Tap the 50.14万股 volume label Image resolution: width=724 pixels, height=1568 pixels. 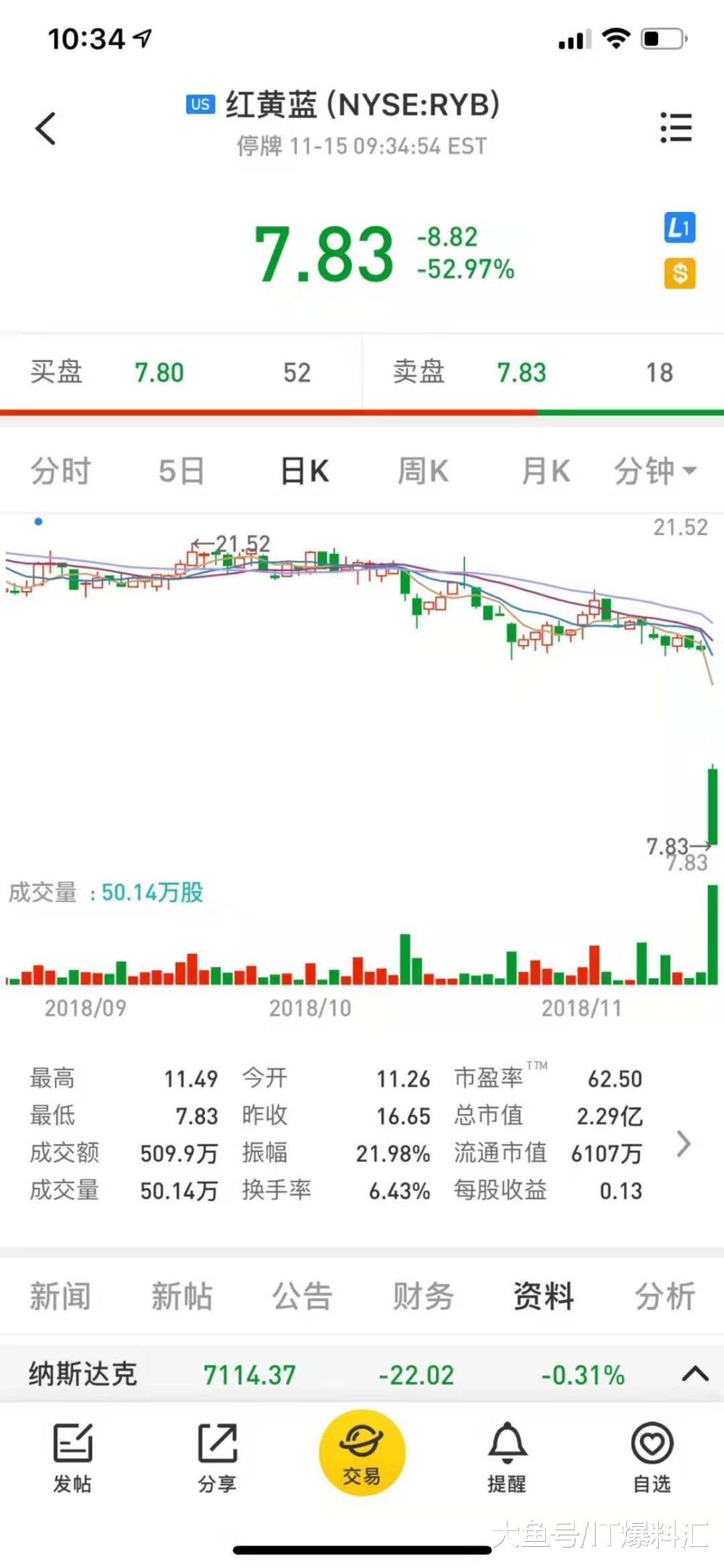click(x=152, y=893)
